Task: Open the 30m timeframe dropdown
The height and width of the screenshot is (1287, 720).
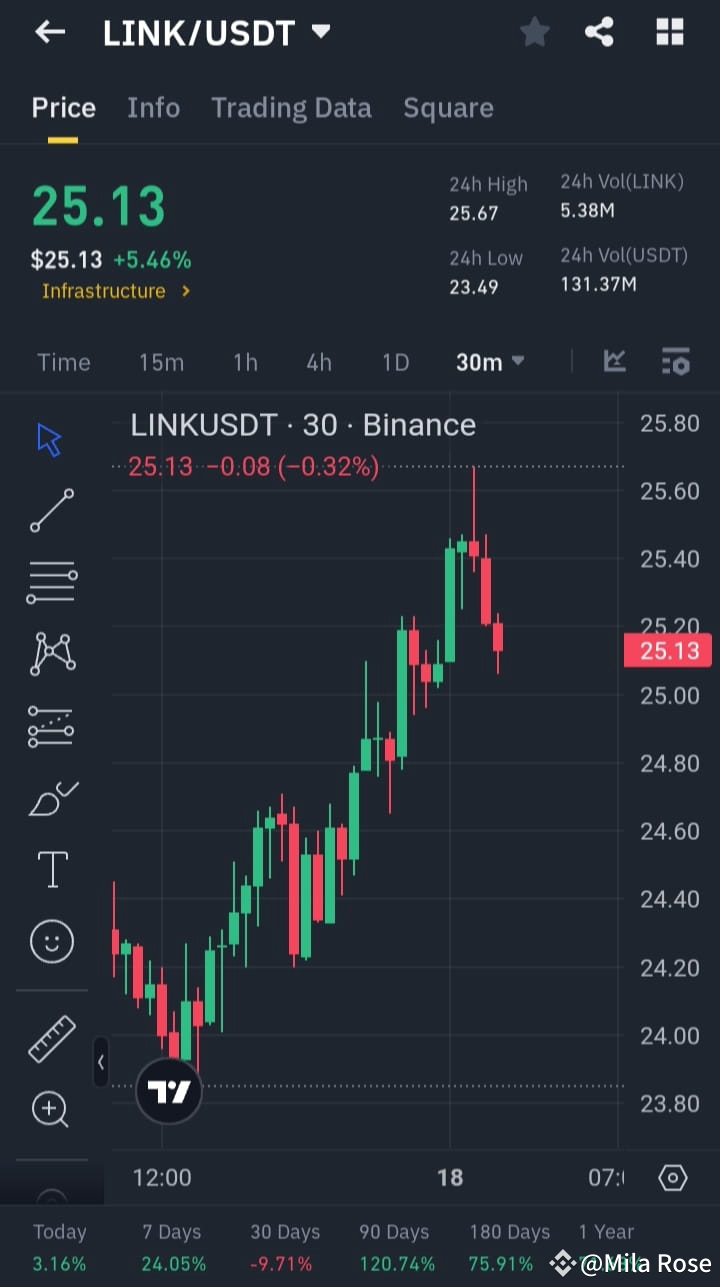Action: [489, 362]
